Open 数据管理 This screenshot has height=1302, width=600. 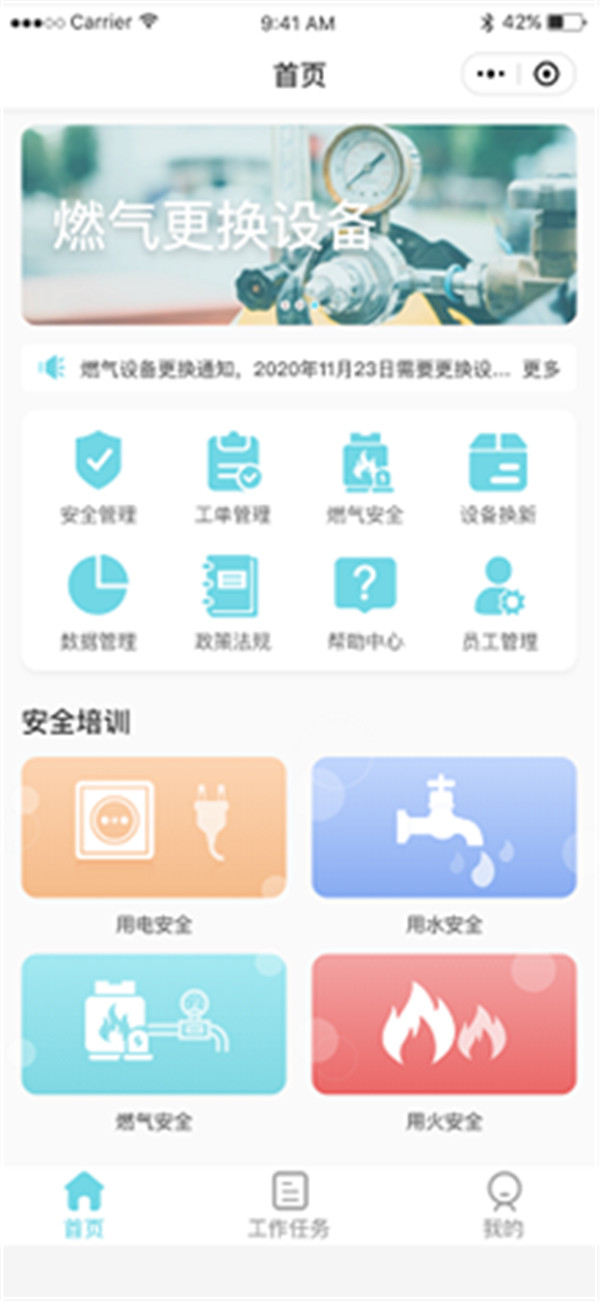(98, 601)
